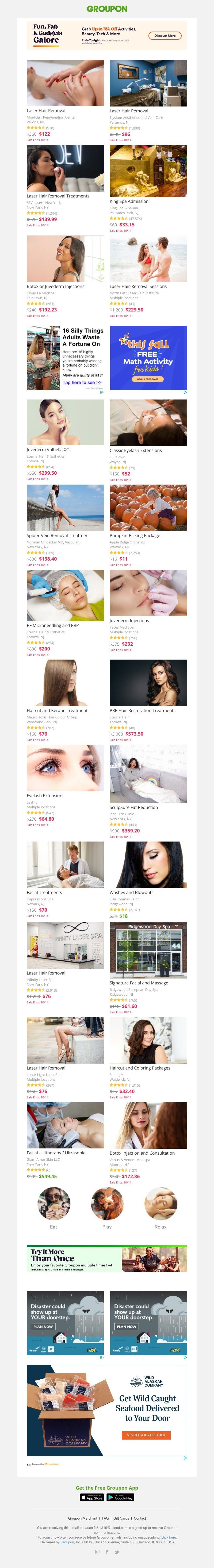
Task: Open Botox Injection and Consultation deal
Action: pos(148,1126)
